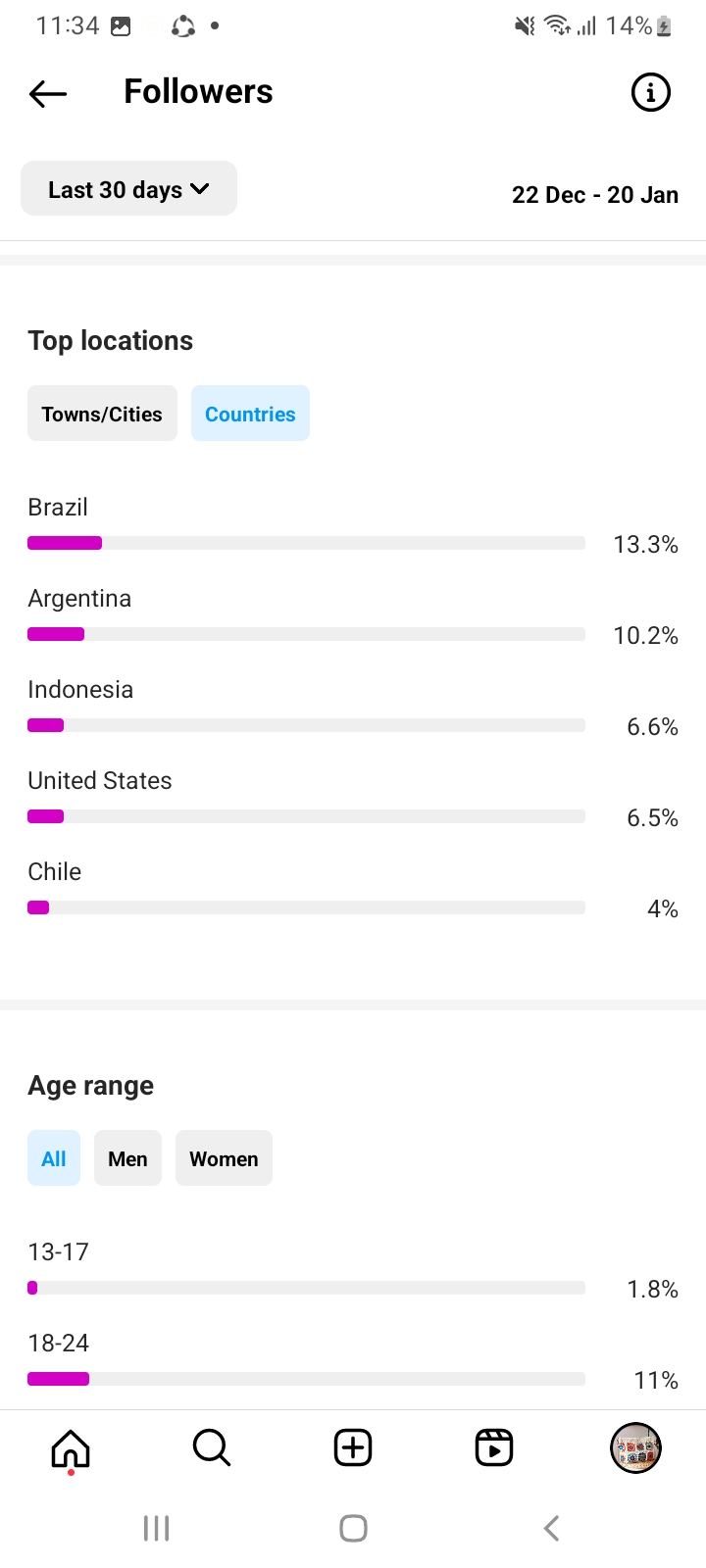
Task: Open the Home tab
Action: 71,1447
